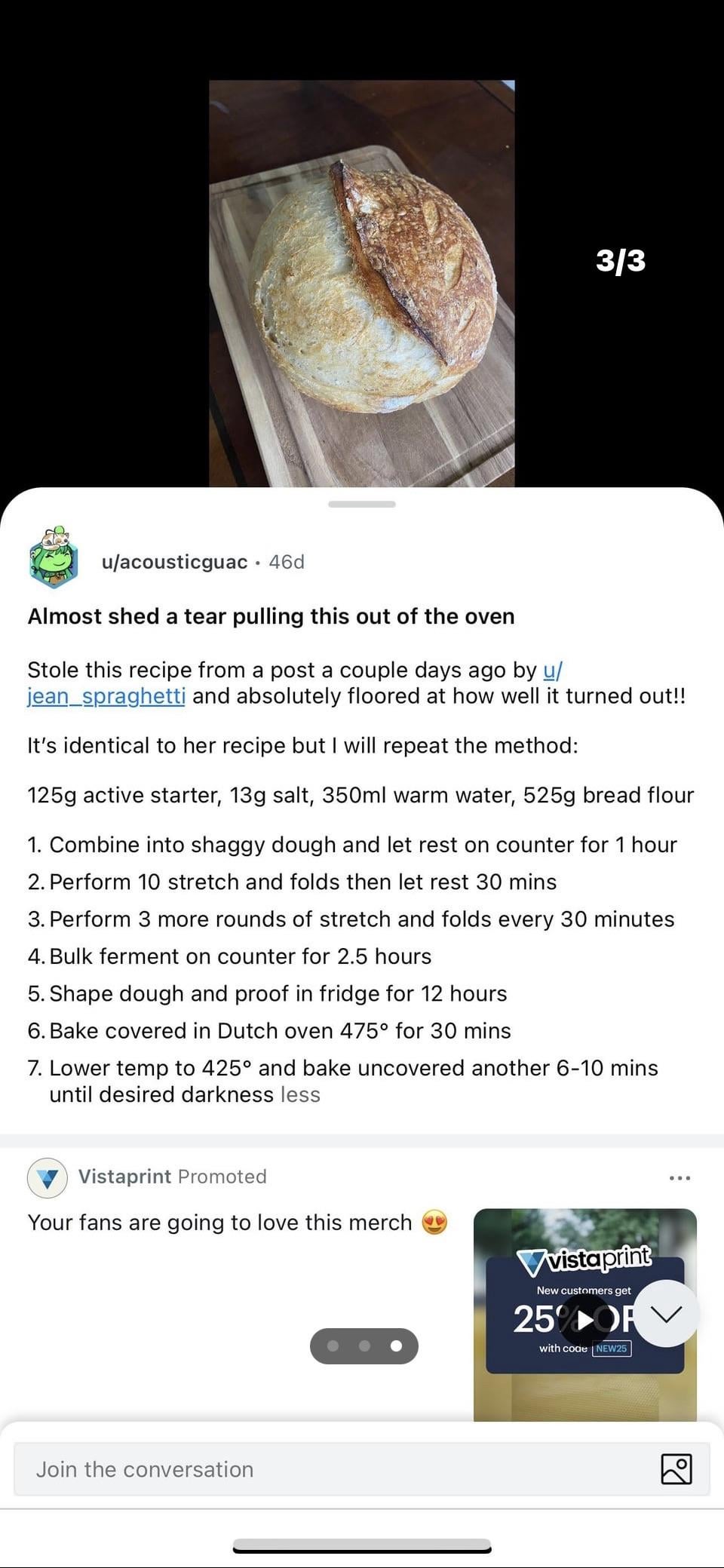Tap the down chevron floating button
Image resolution: width=724 pixels, height=1568 pixels.
pyautogui.click(x=666, y=1313)
